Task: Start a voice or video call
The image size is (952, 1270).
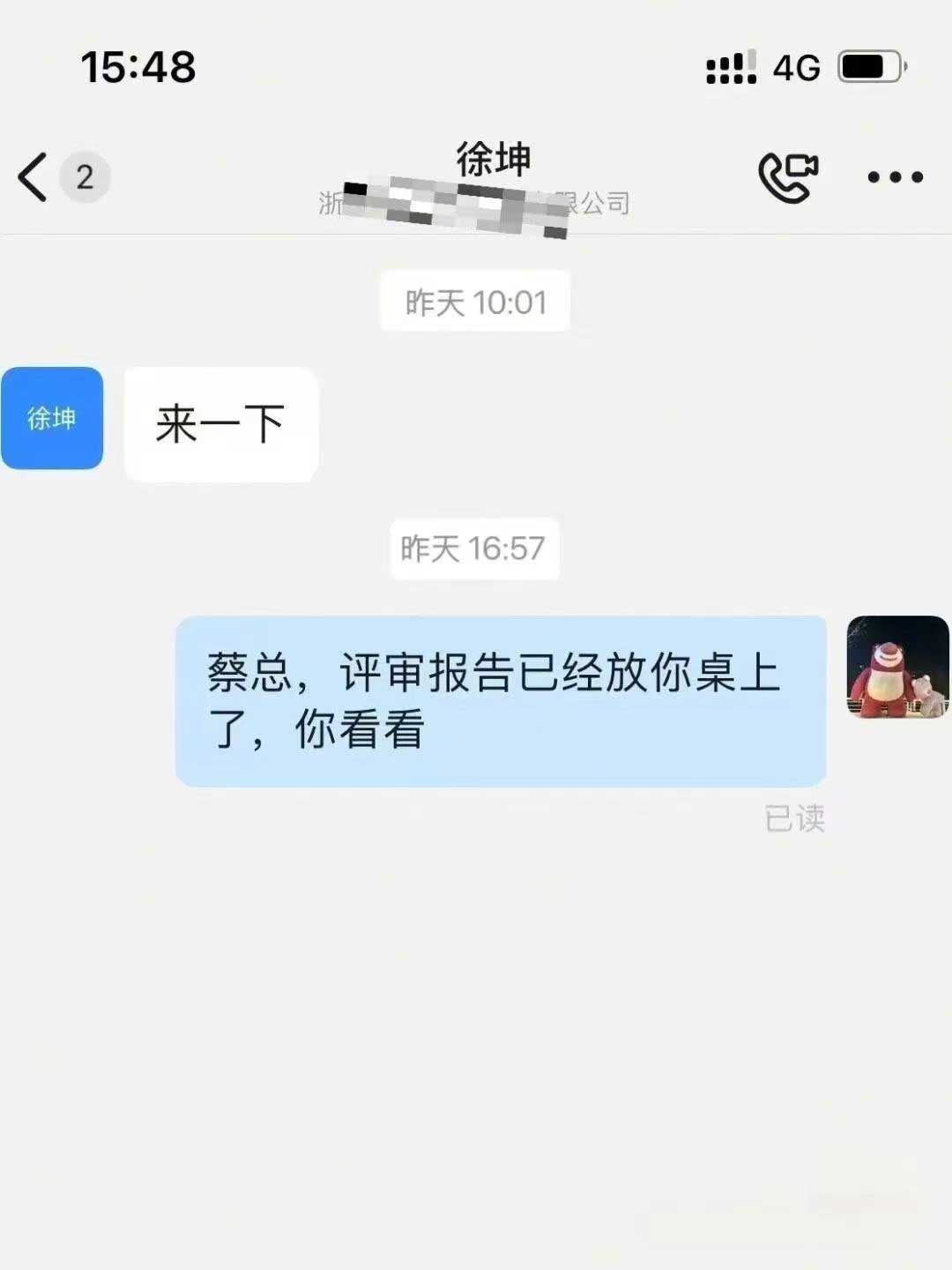Action: click(788, 177)
